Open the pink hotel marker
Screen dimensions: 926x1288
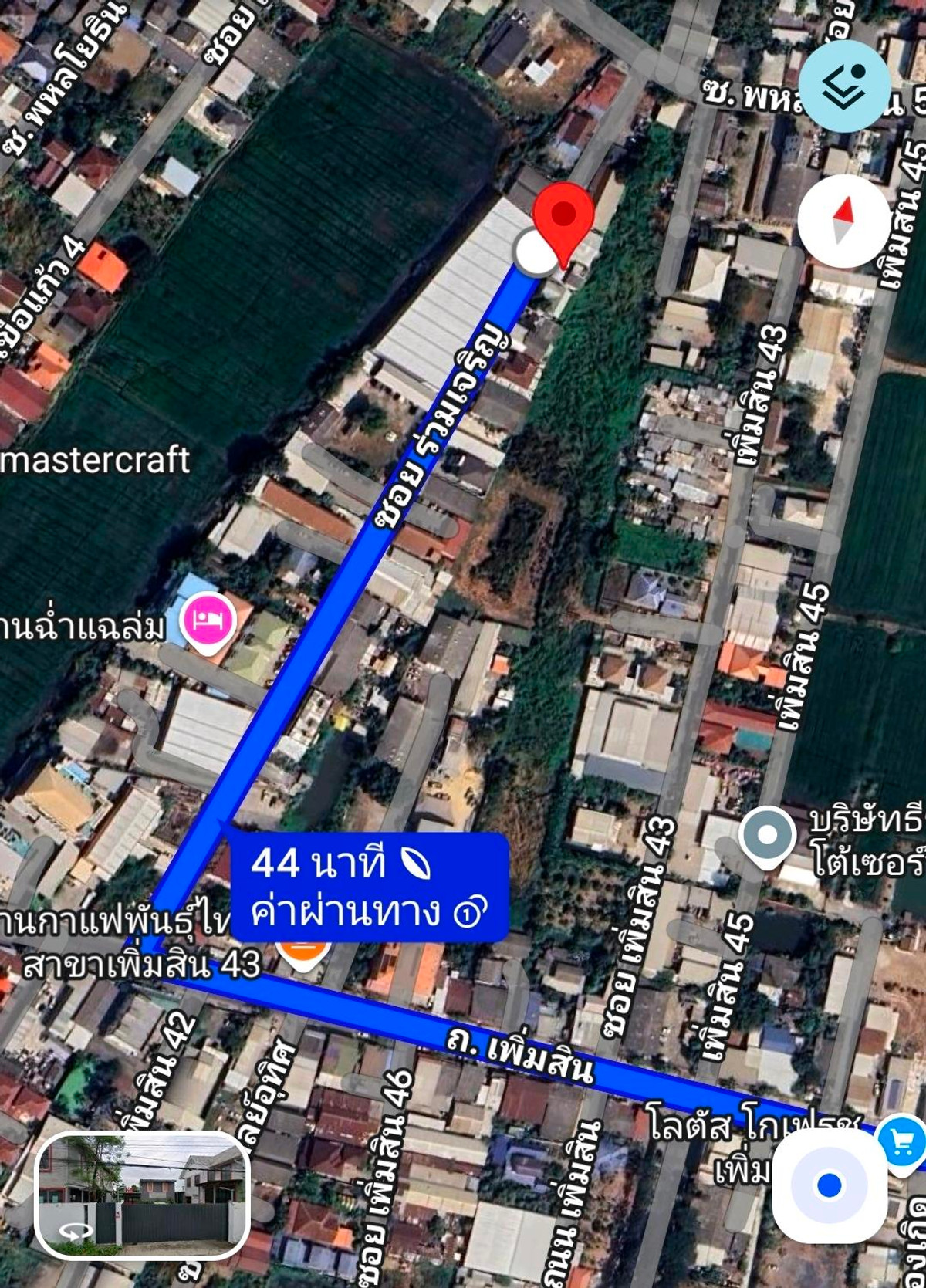click(x=208, y=620)
